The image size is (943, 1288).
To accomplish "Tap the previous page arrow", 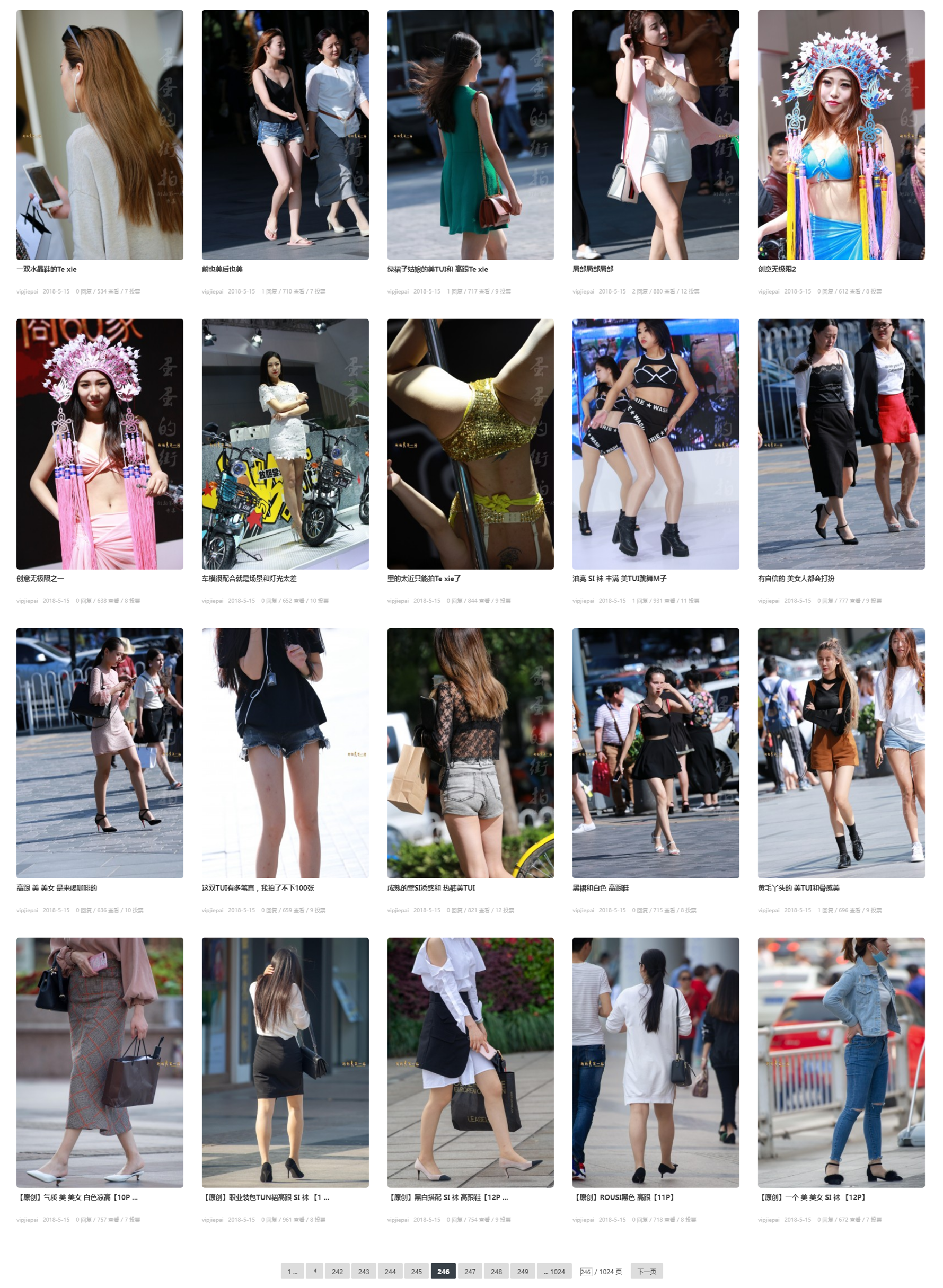I will (x=314, y=1271).
